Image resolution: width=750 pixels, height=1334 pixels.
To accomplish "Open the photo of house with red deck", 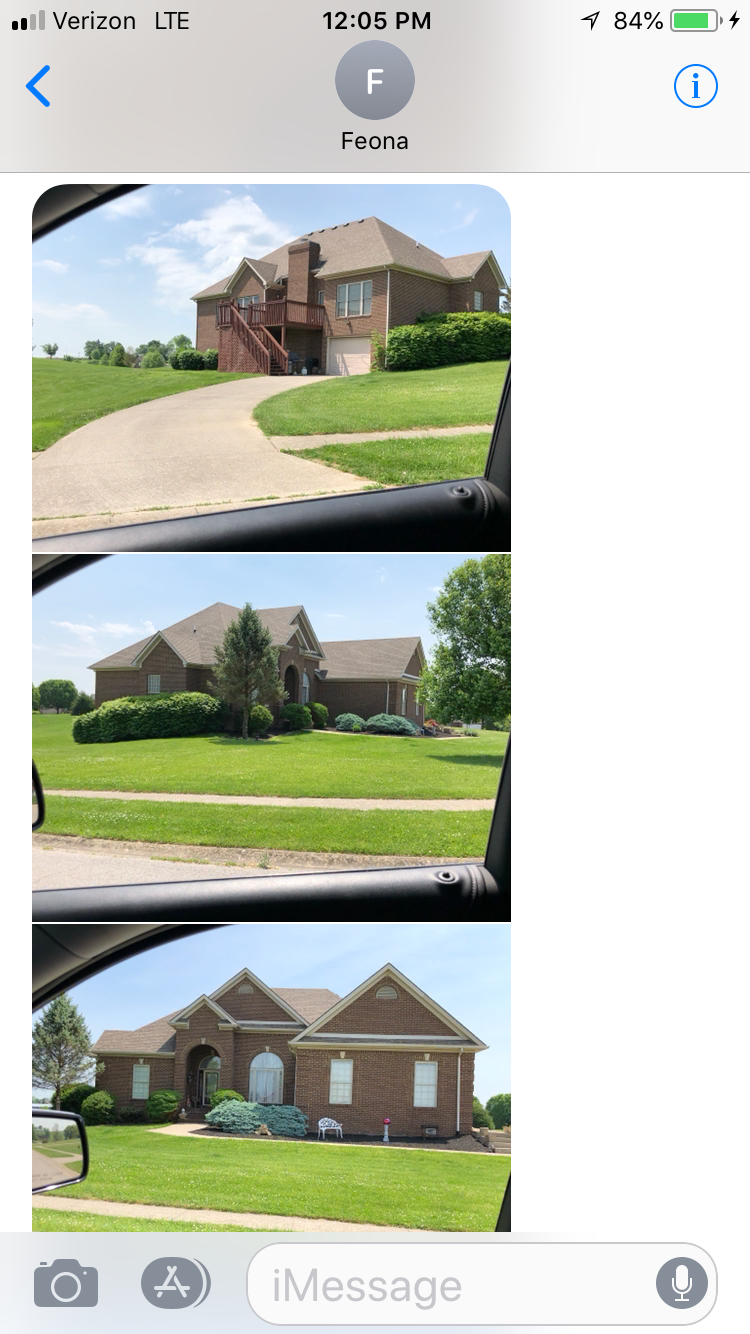I will [x=271, y=368].
